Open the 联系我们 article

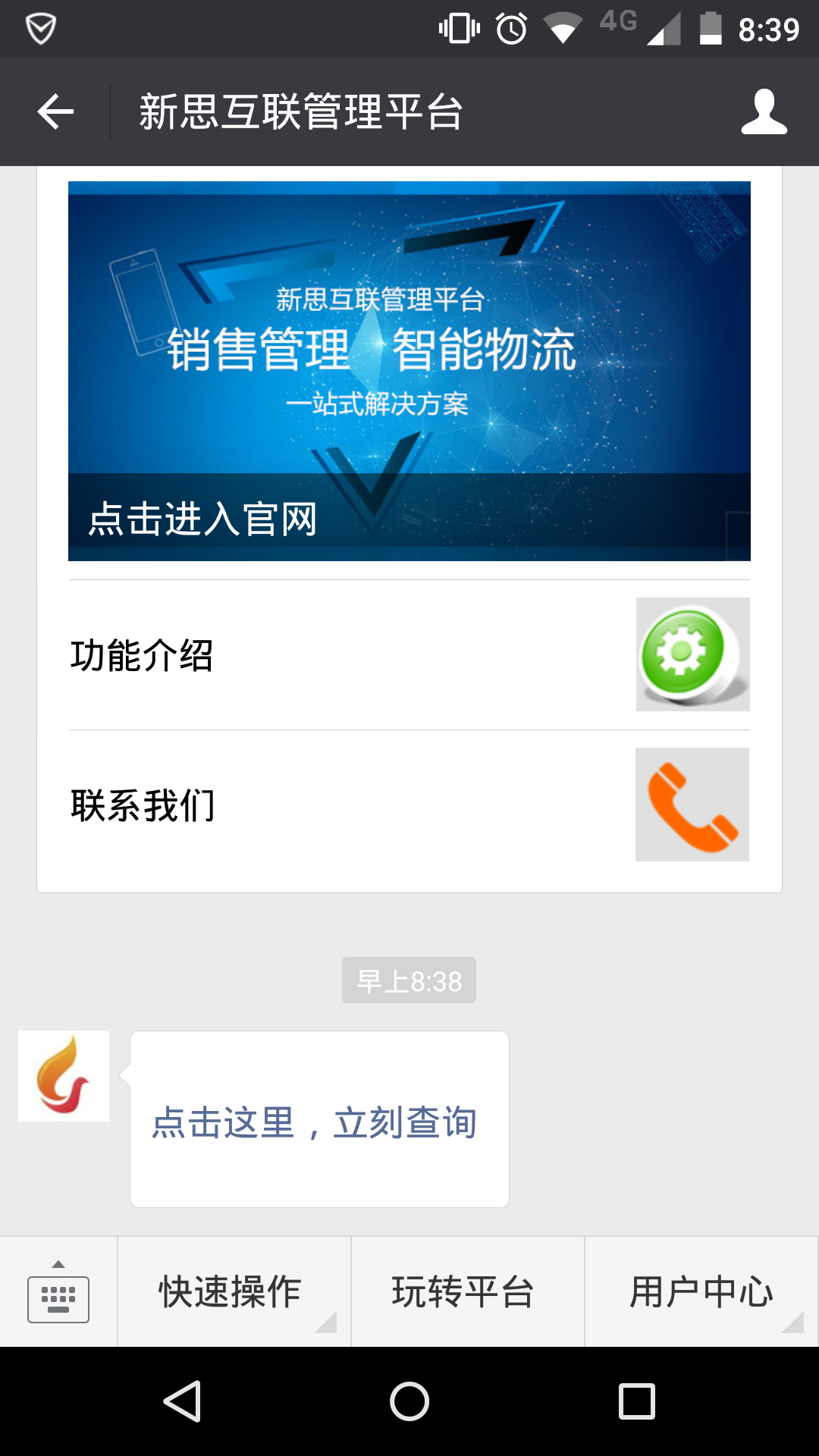409,805
